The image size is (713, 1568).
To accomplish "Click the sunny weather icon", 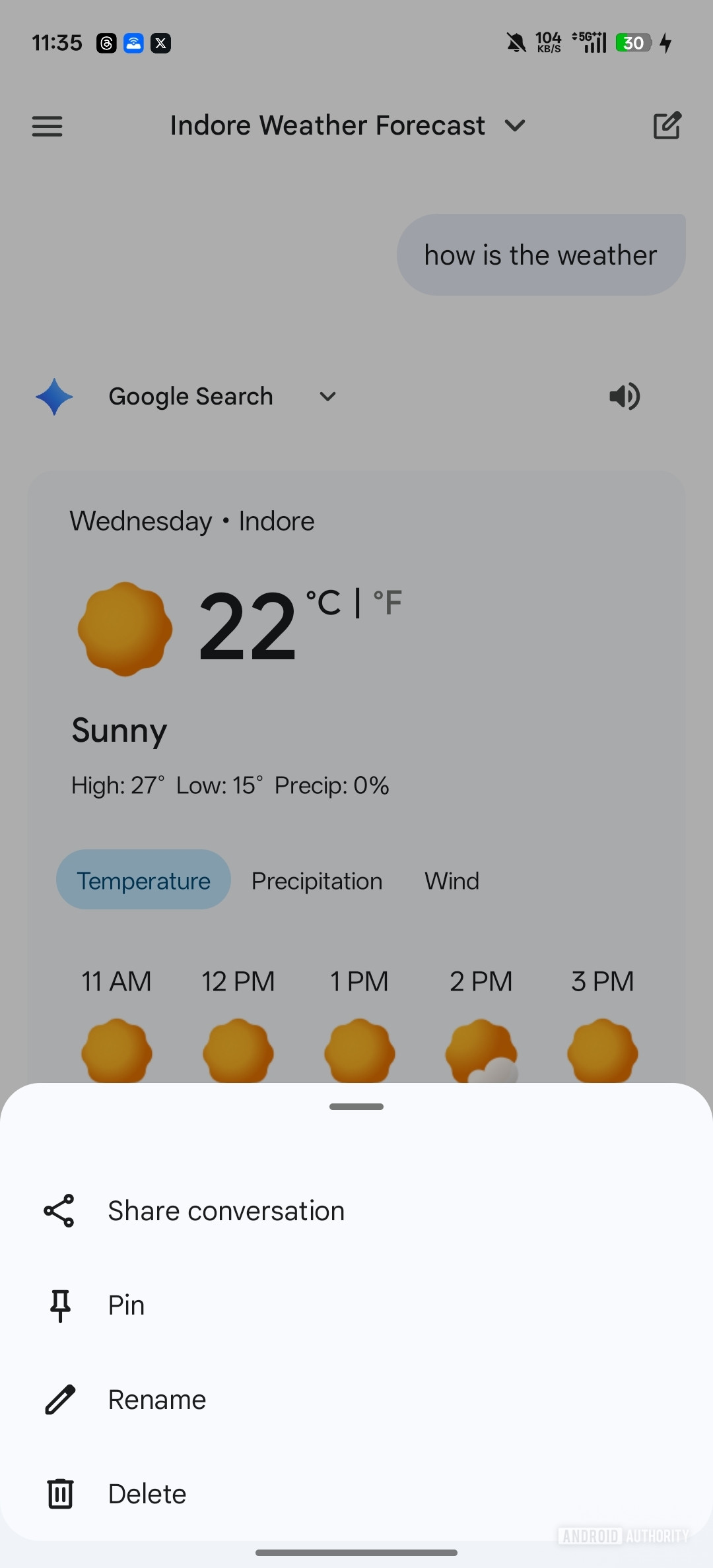I will point(125,627).
